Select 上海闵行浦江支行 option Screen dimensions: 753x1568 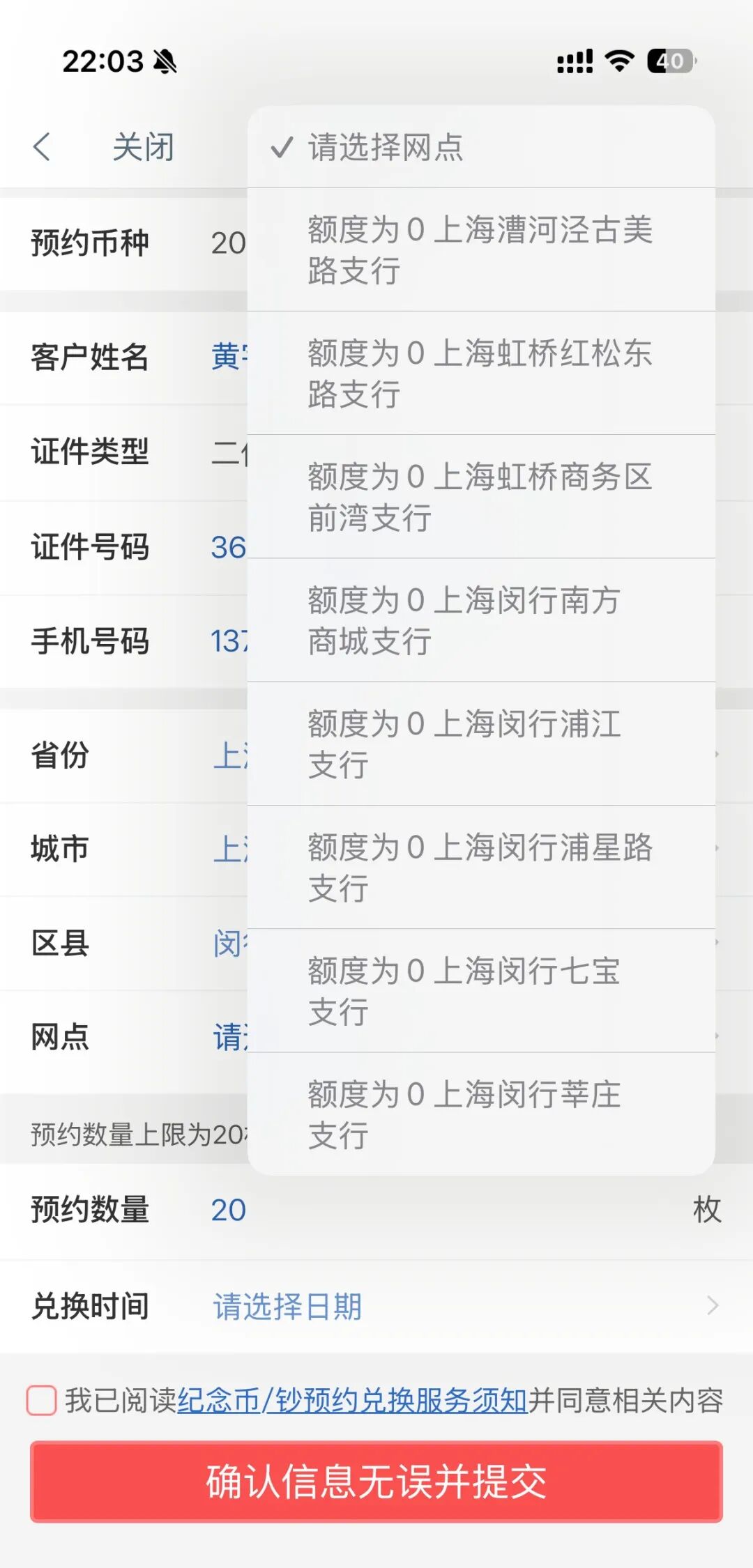481,744
